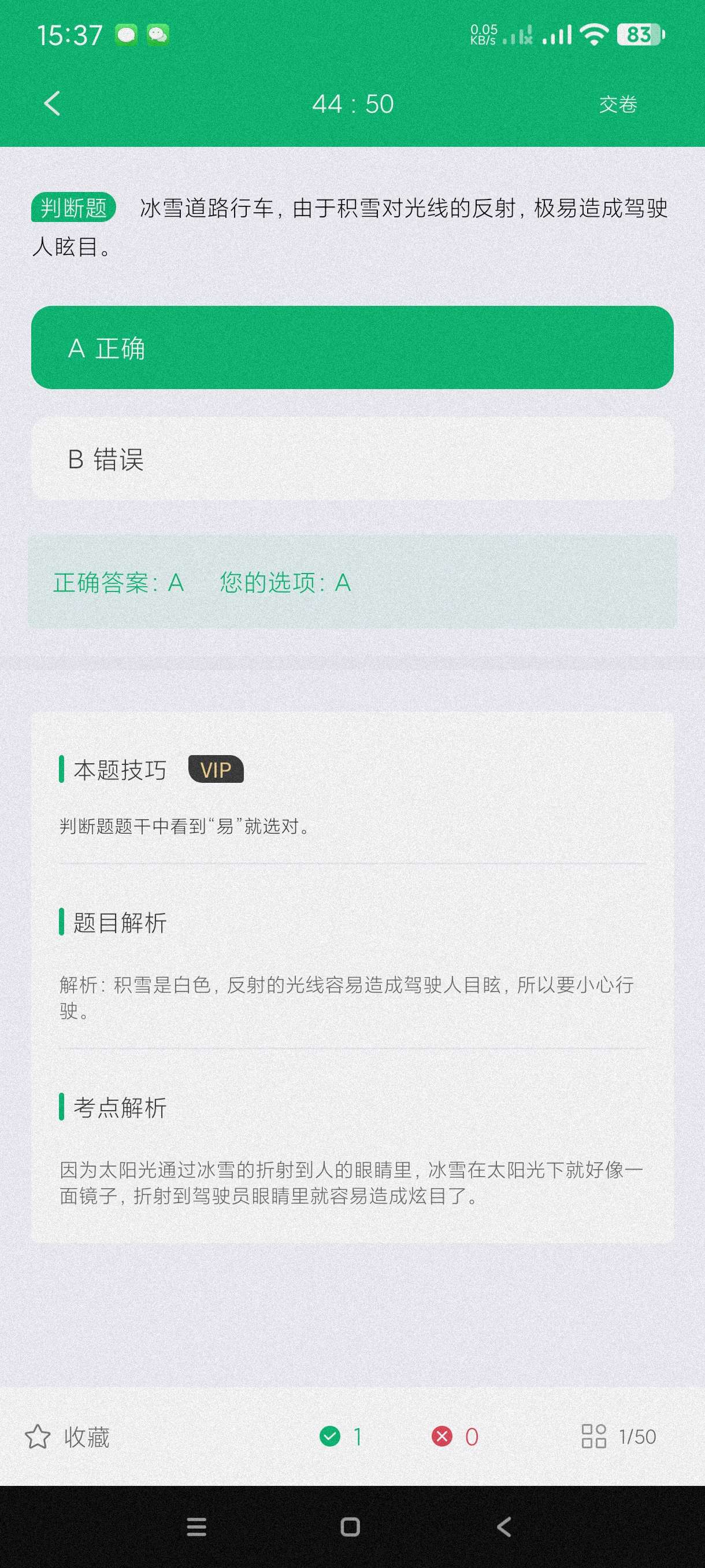Go back using the top arrow
The image size is (705, 1568).
pos(53,103)
